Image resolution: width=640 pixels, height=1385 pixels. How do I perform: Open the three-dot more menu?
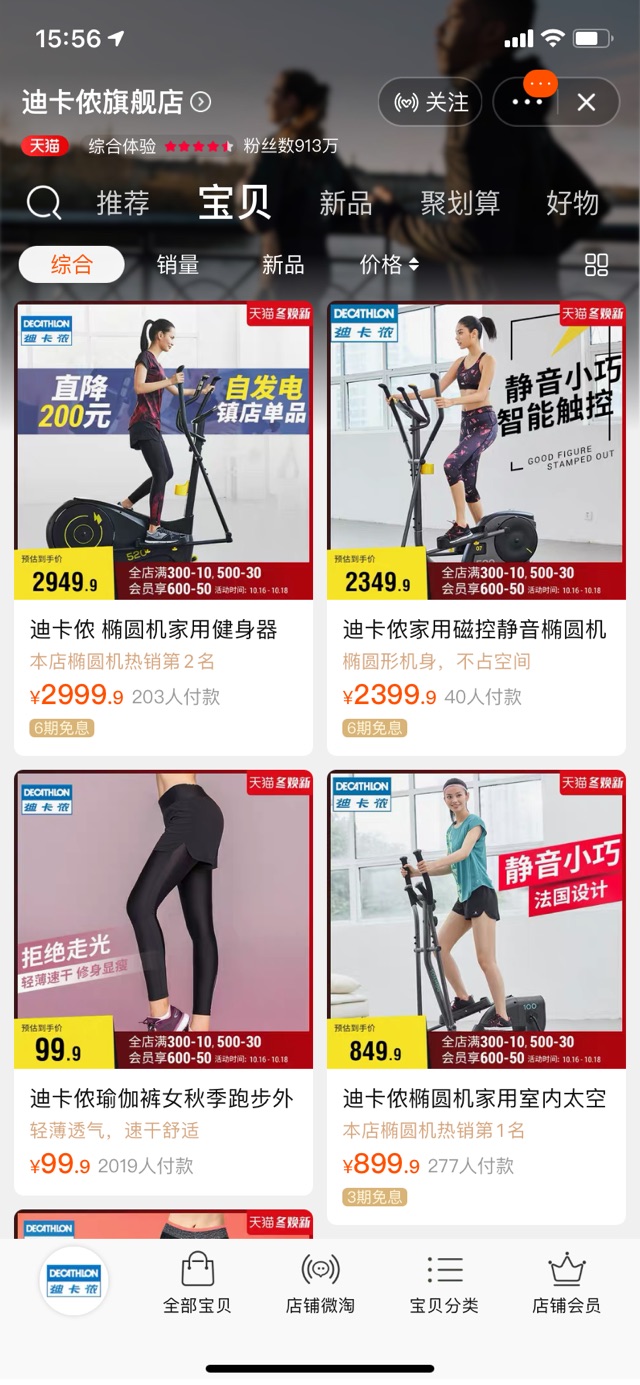(527, 102)
